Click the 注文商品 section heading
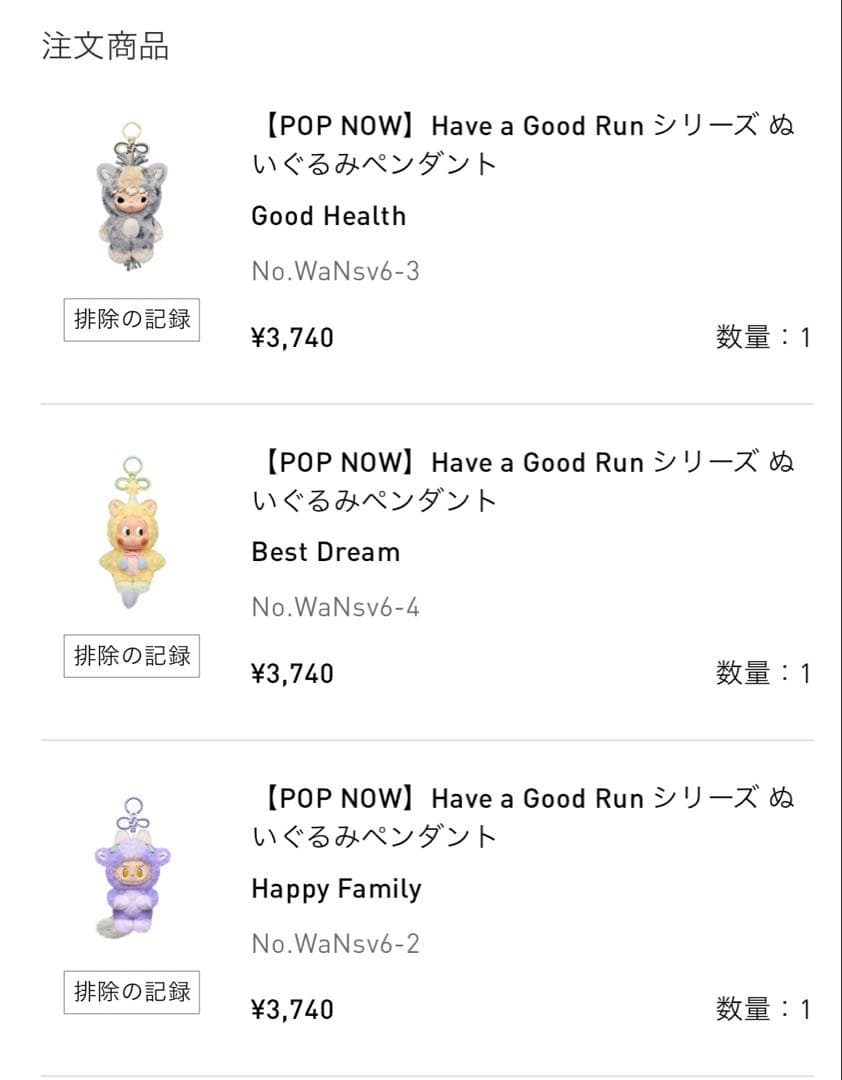Image resolution: width=842 pixels, height=1080 pixels. [104, 43]
